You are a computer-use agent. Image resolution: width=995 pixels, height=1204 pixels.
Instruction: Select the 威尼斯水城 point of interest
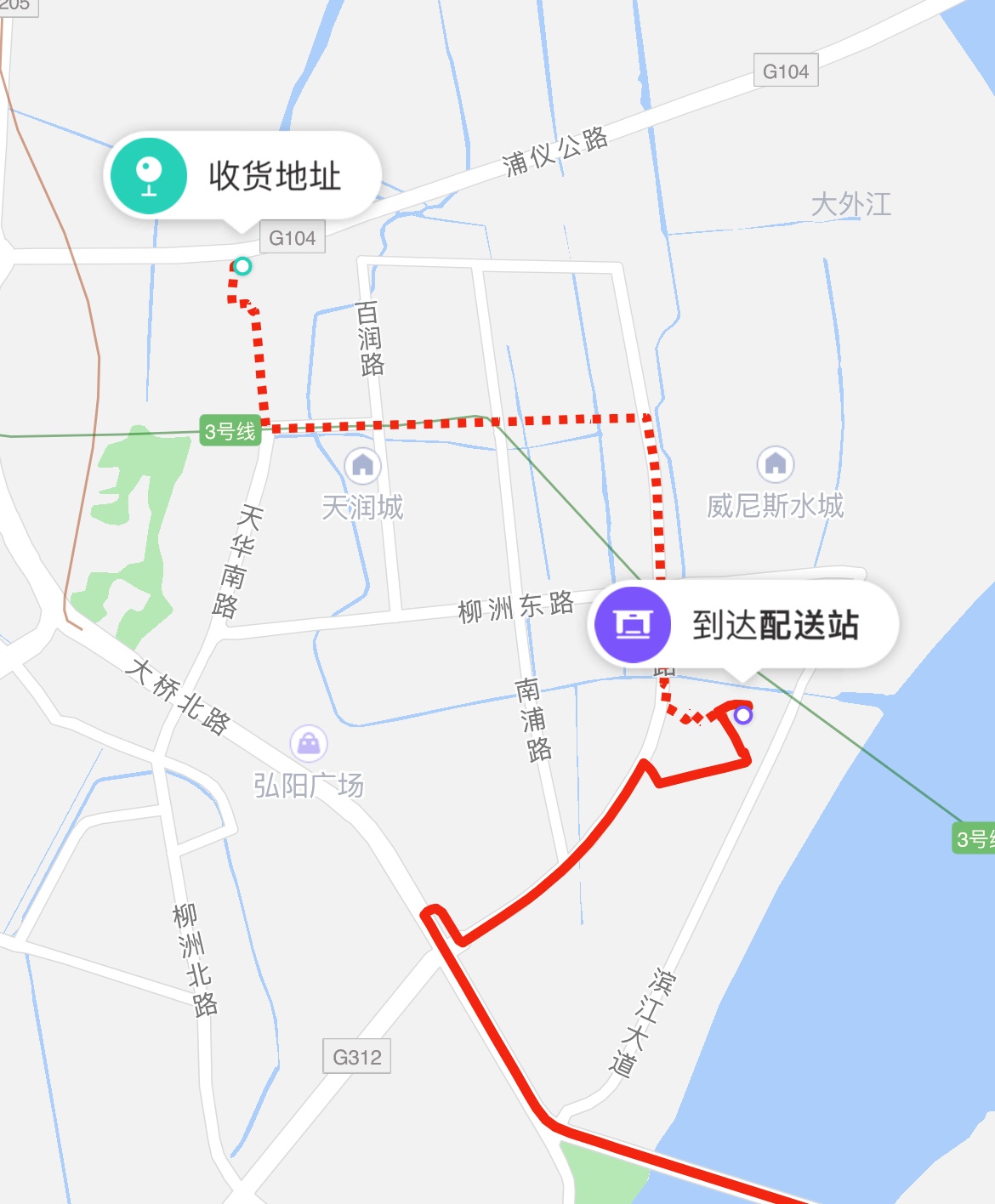[775, 464]
